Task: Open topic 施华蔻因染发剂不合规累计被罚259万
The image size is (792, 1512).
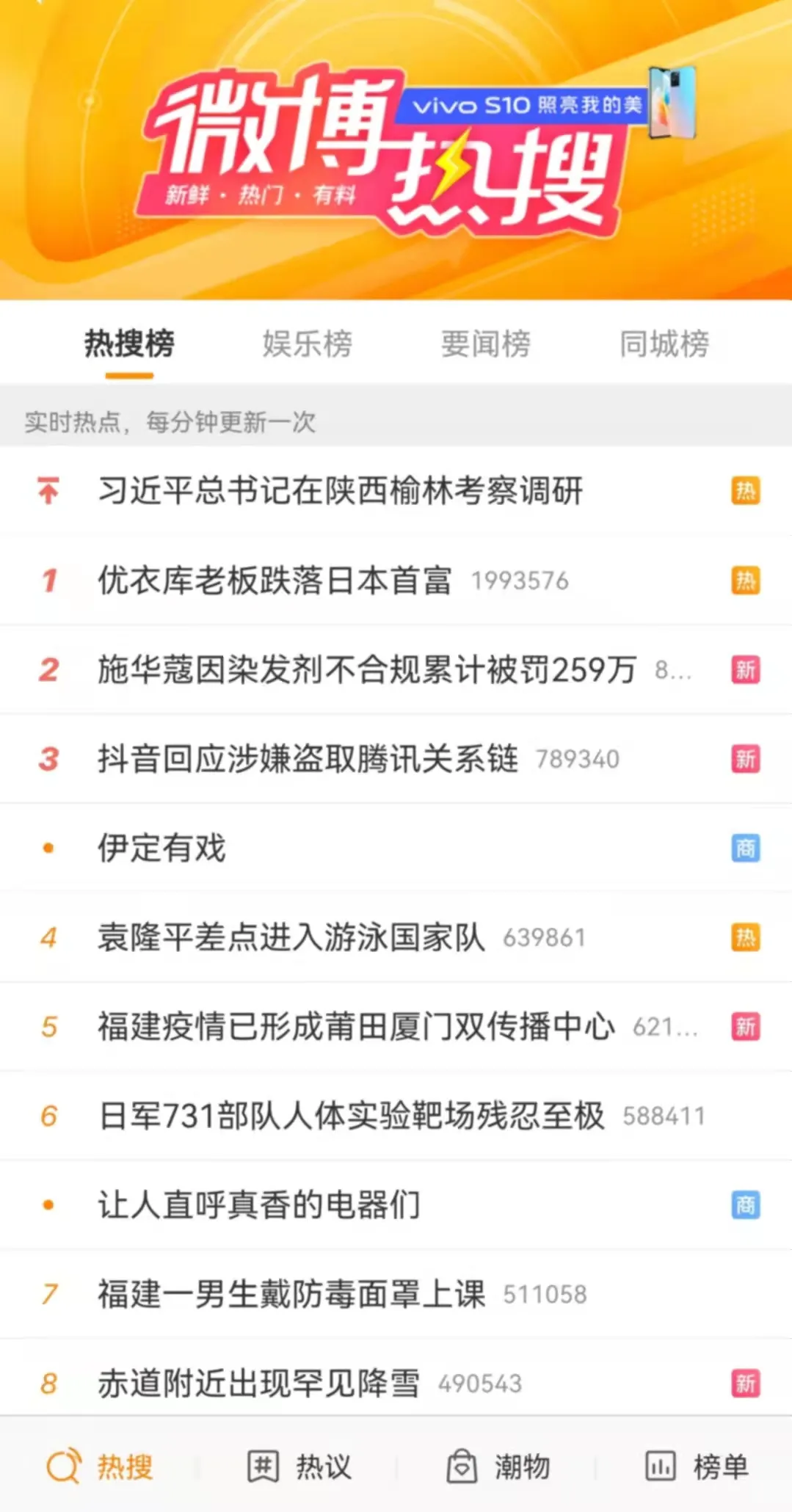Action: pyautogui.click(x=366, y=669)
